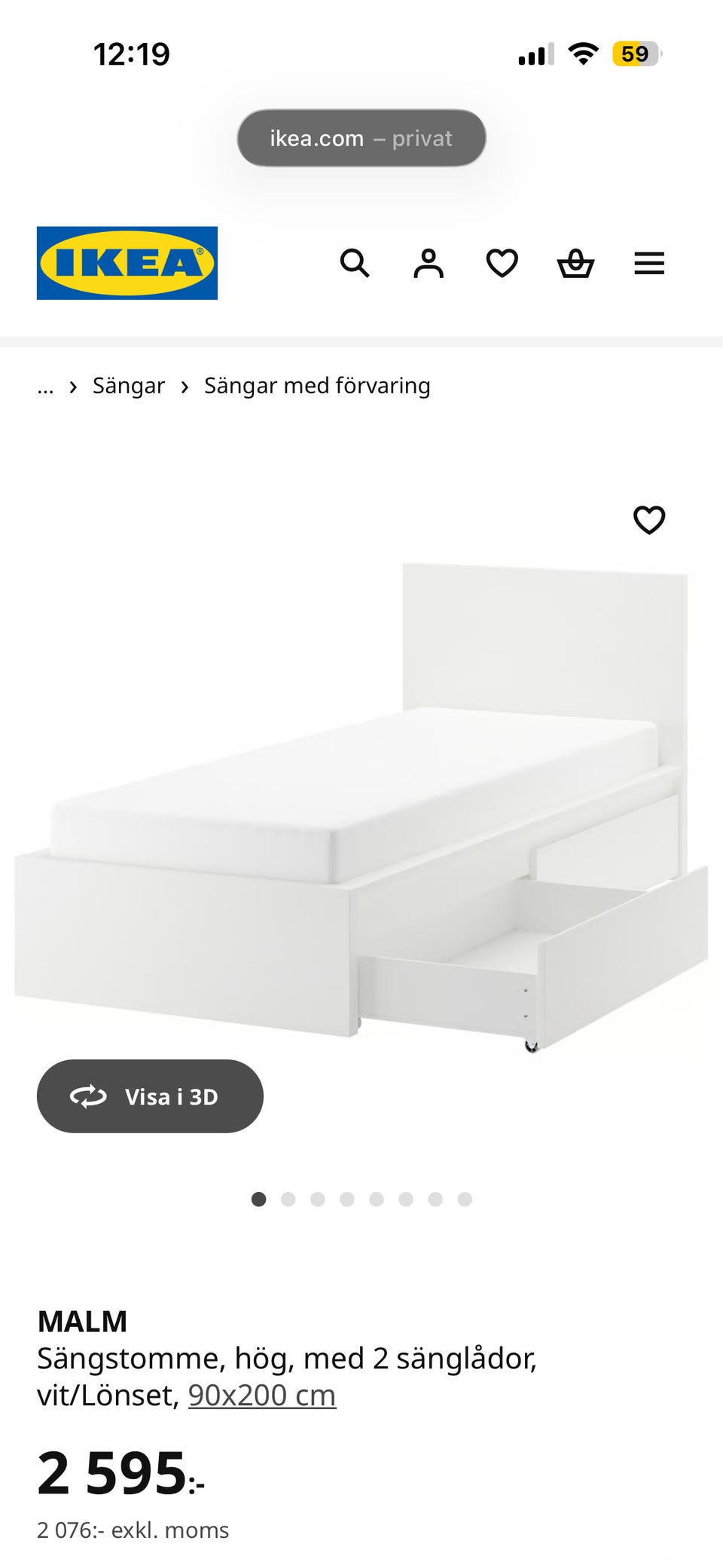
Task: Tap Visa i 3D button
Action: pos(150,1096)
